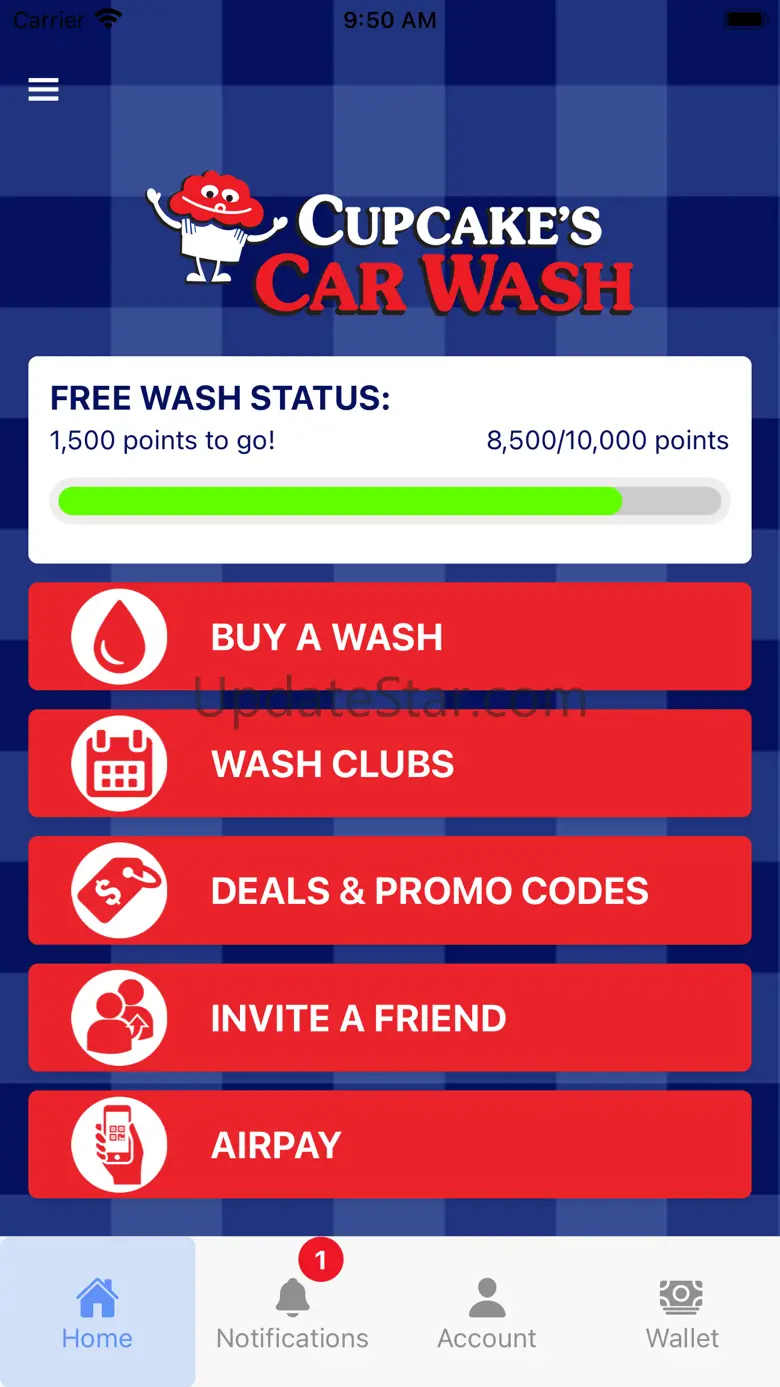
Task: Open the Notifications tab
Action: click(x=292, y=1312)
